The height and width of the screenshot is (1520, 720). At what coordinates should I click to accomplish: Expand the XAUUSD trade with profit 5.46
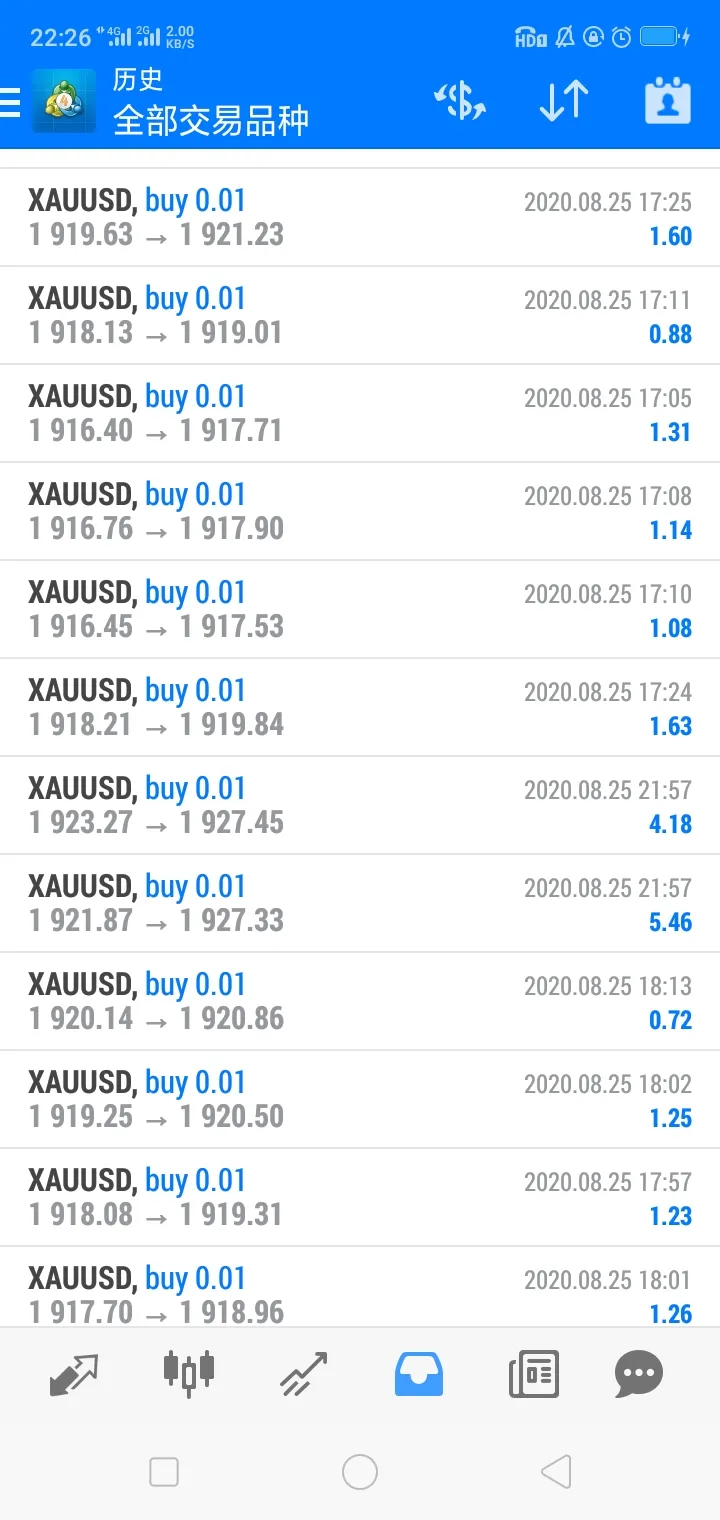360,904
